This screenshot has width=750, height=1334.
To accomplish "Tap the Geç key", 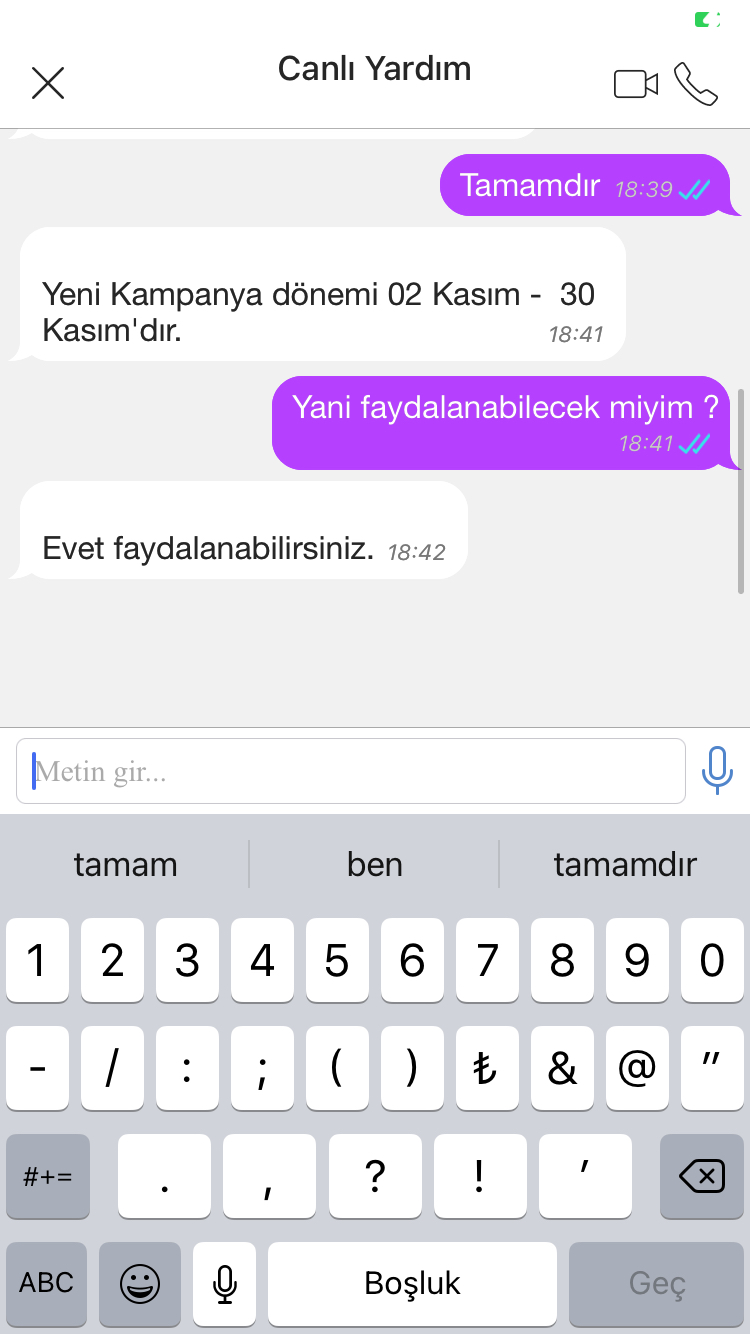I will [657, 1283].
